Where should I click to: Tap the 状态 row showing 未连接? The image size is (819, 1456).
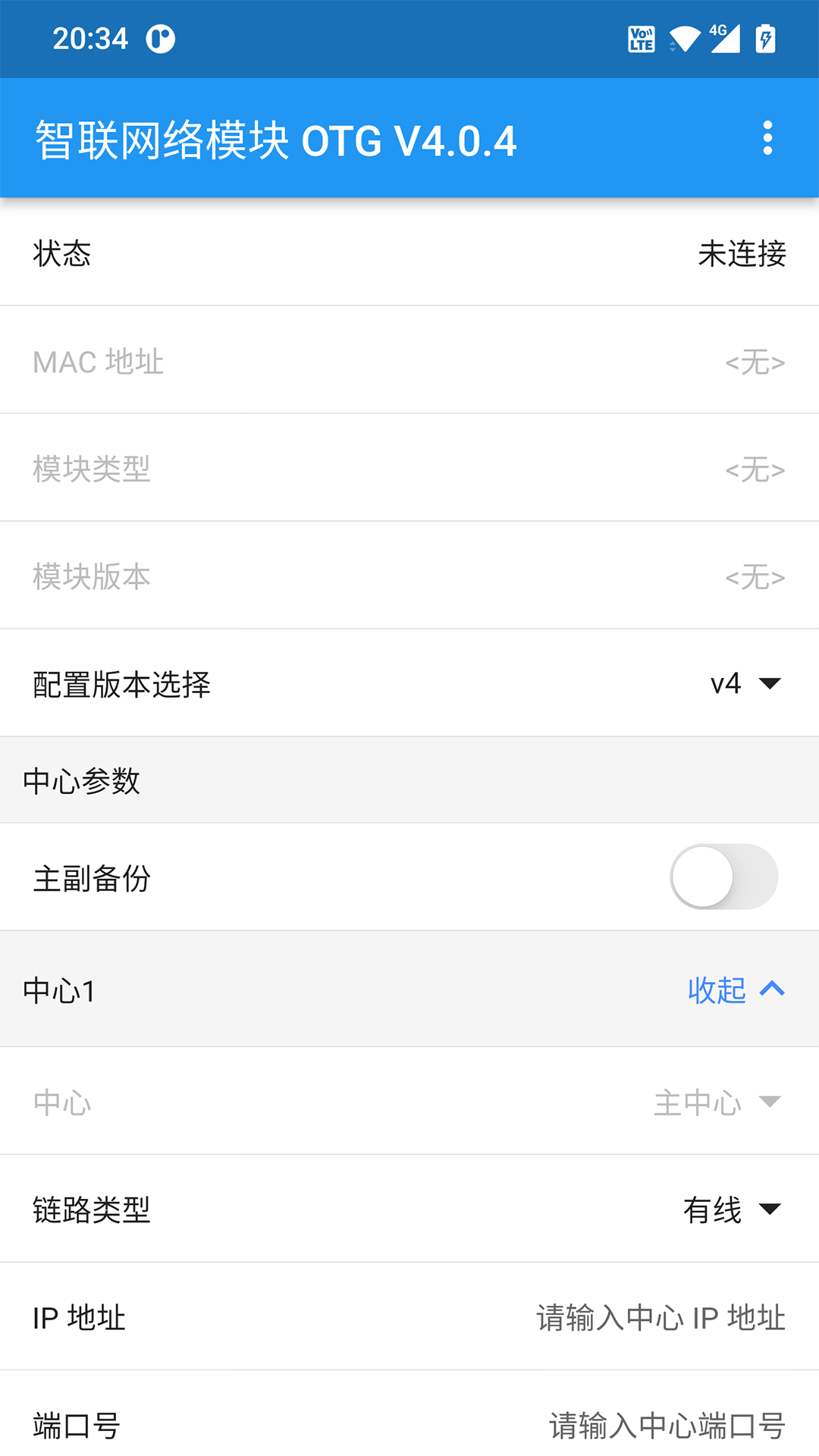pos(409,255)
